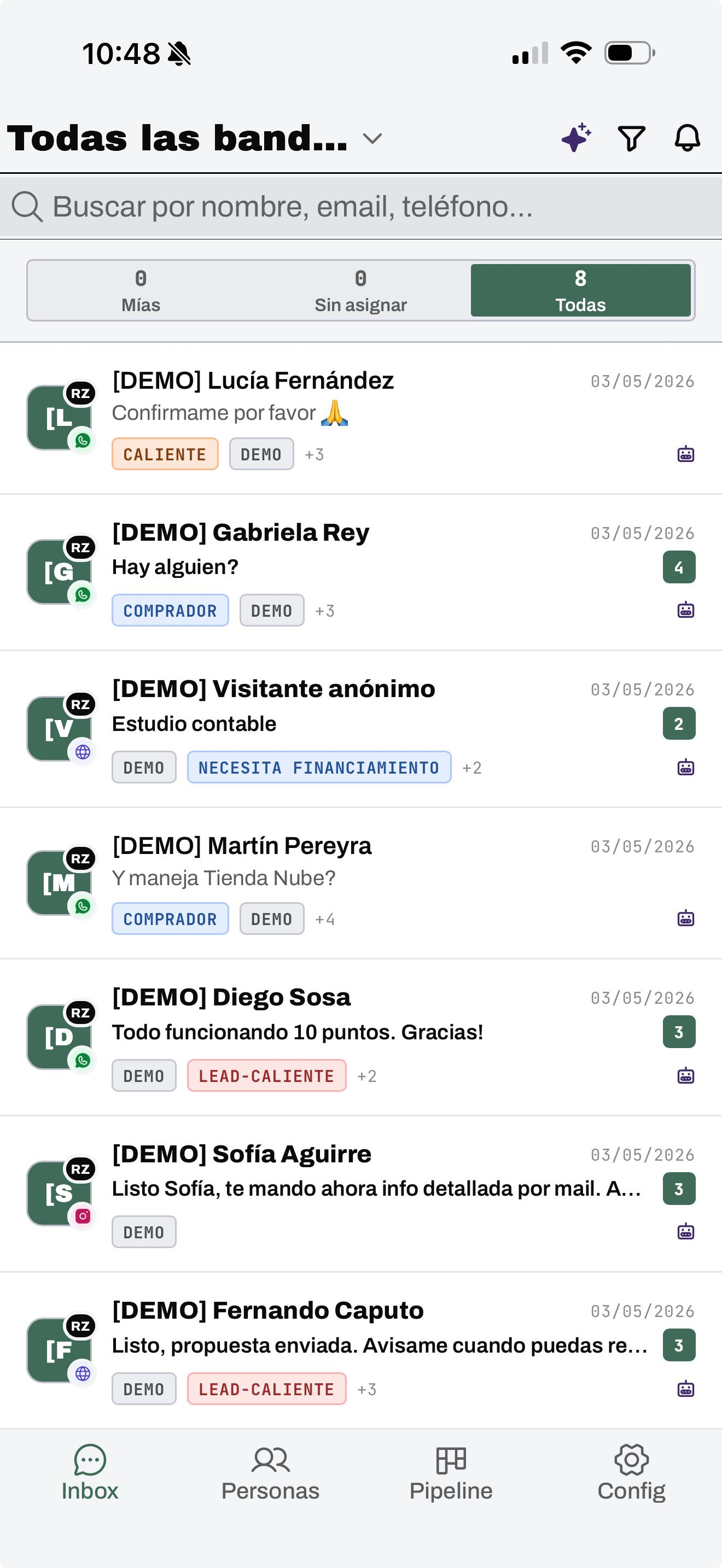Open conversation with Lucía Fernández
Screen dimensions: 722x1568
[x=361, y=418]
